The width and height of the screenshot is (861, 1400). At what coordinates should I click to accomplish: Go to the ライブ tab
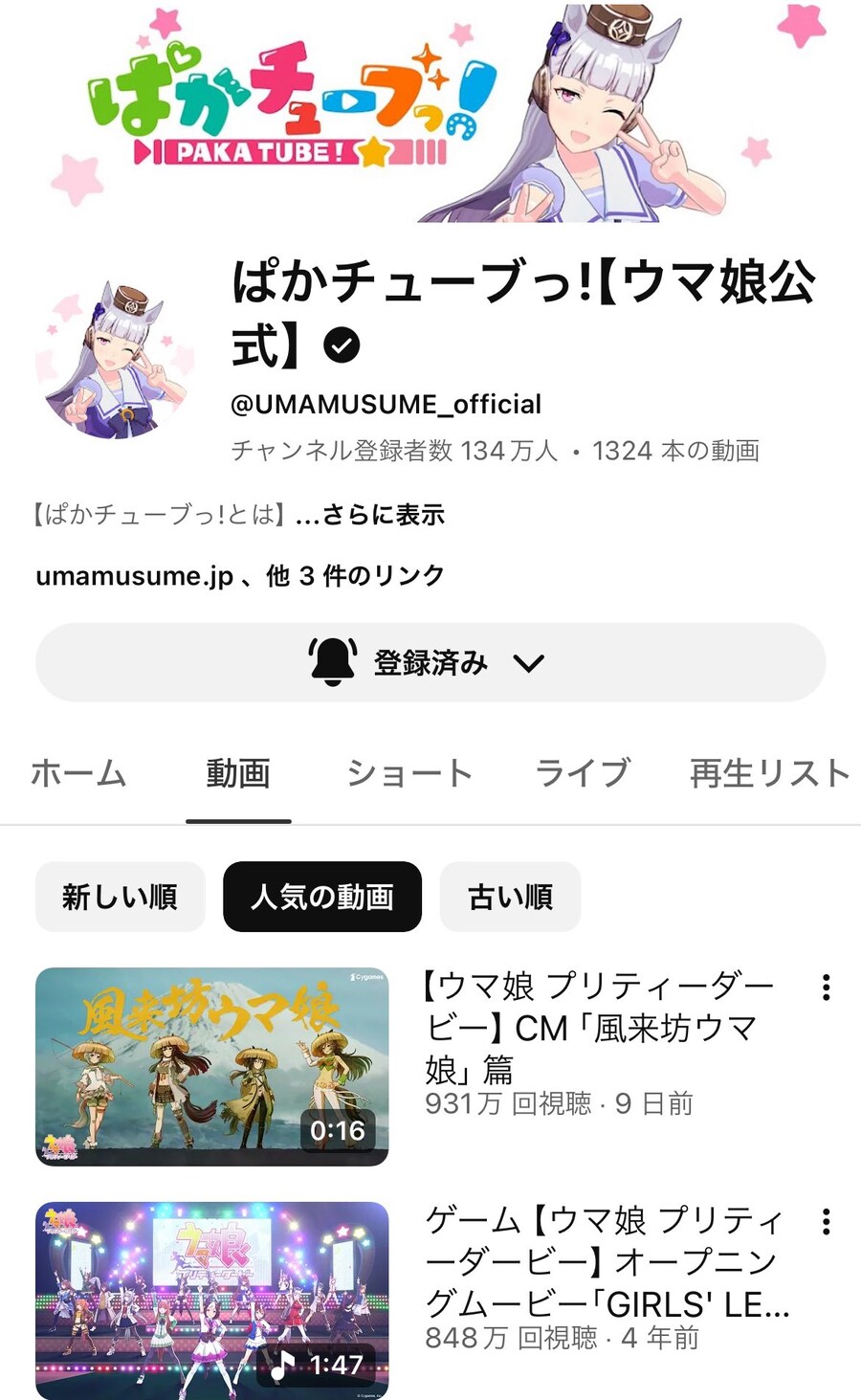coord(582,773)
